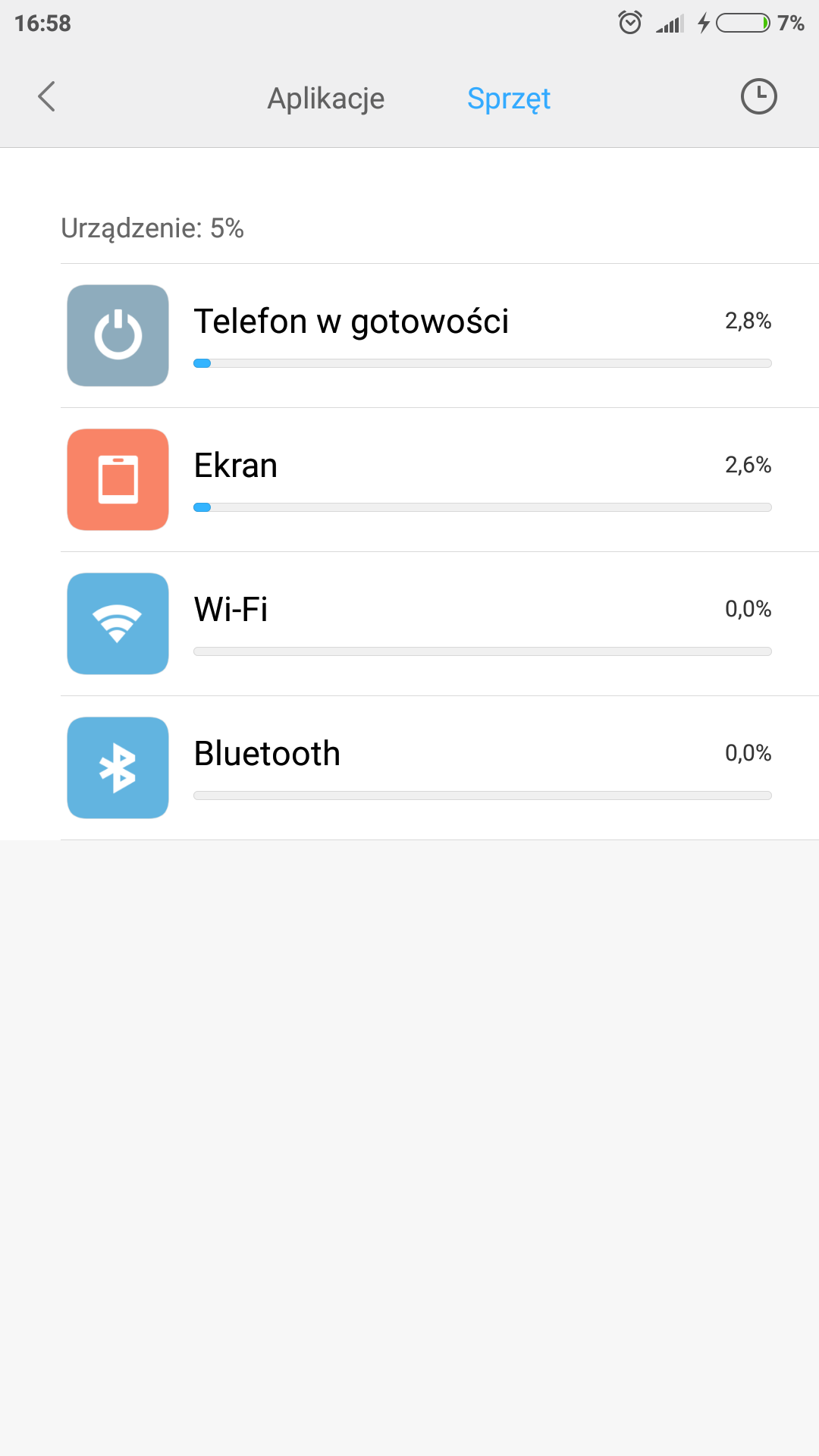Tap the Bluetooth usage row
This screenshot has height=1456, width=819.
click(x=440, y=767)
